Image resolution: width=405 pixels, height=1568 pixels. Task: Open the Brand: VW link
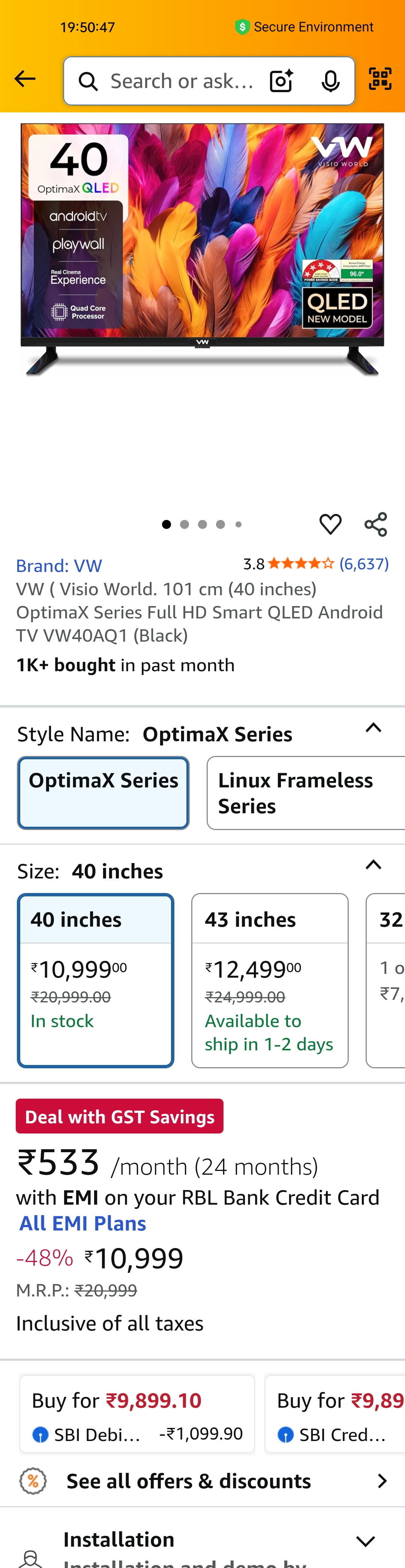pyautogui.click(x=59, y=566)
